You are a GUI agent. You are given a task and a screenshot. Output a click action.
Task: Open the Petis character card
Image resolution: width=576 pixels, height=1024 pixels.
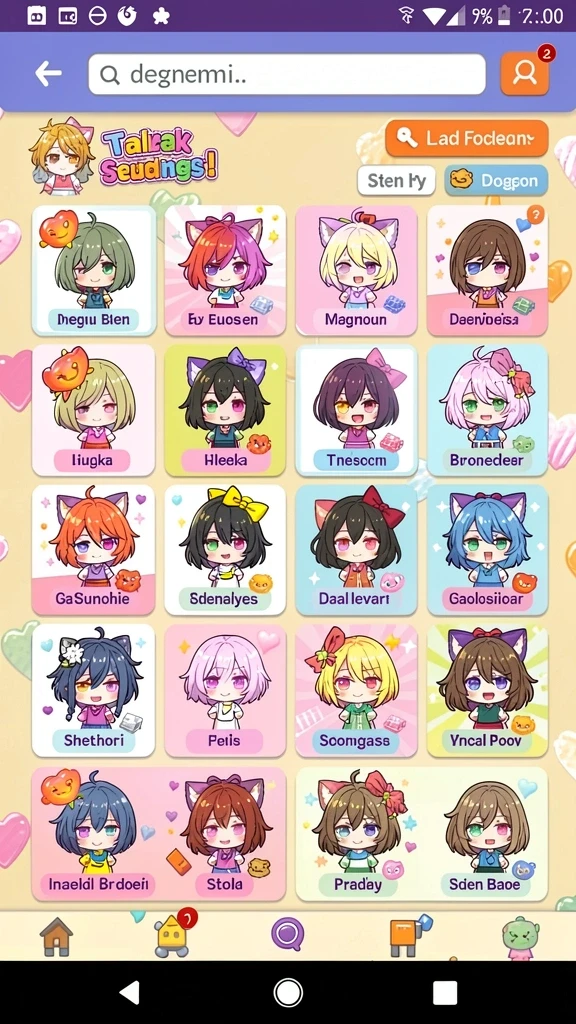[225, 690]
